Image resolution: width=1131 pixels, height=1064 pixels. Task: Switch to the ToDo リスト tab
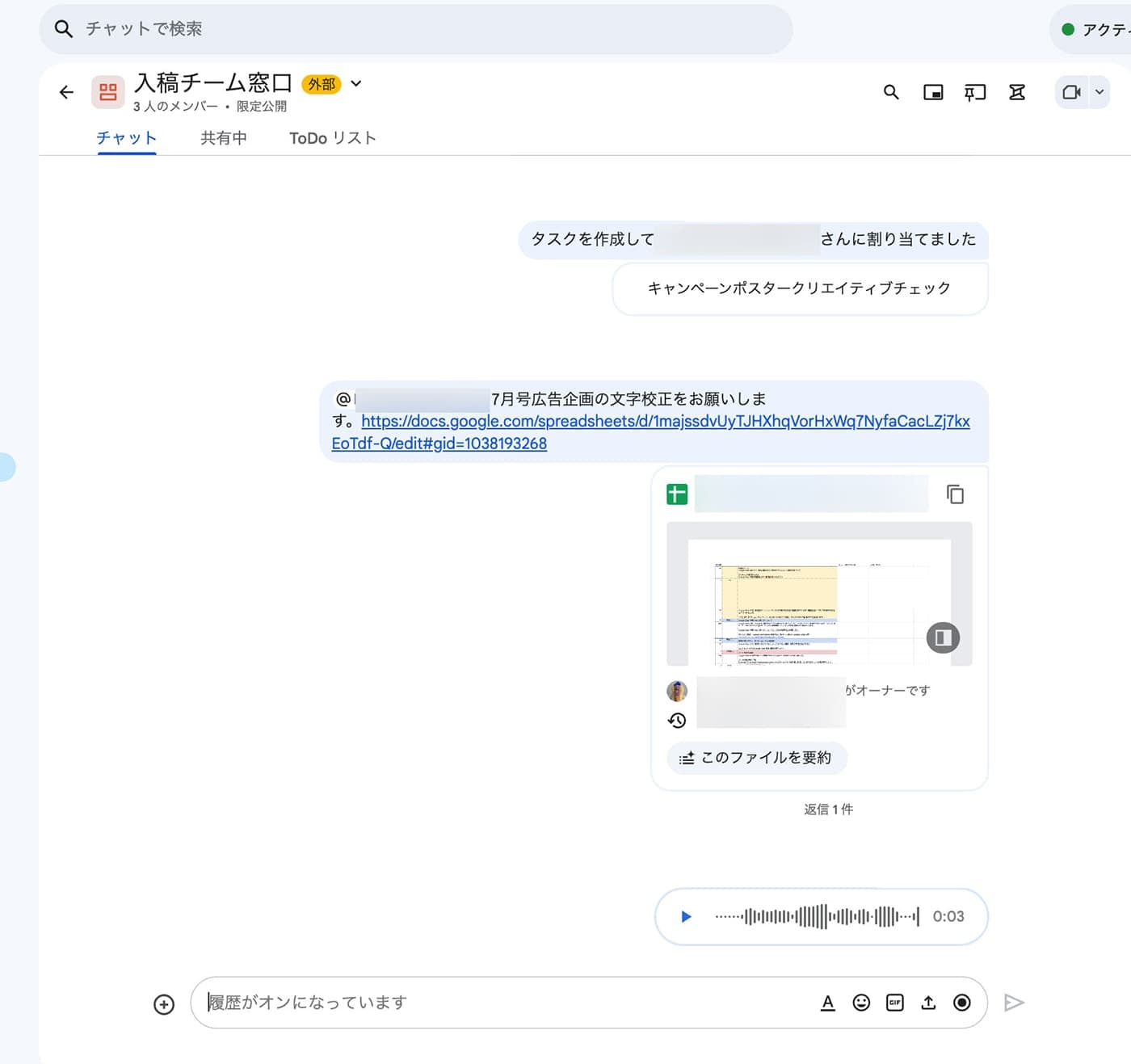pyautogui.click(x=333, y=138)
